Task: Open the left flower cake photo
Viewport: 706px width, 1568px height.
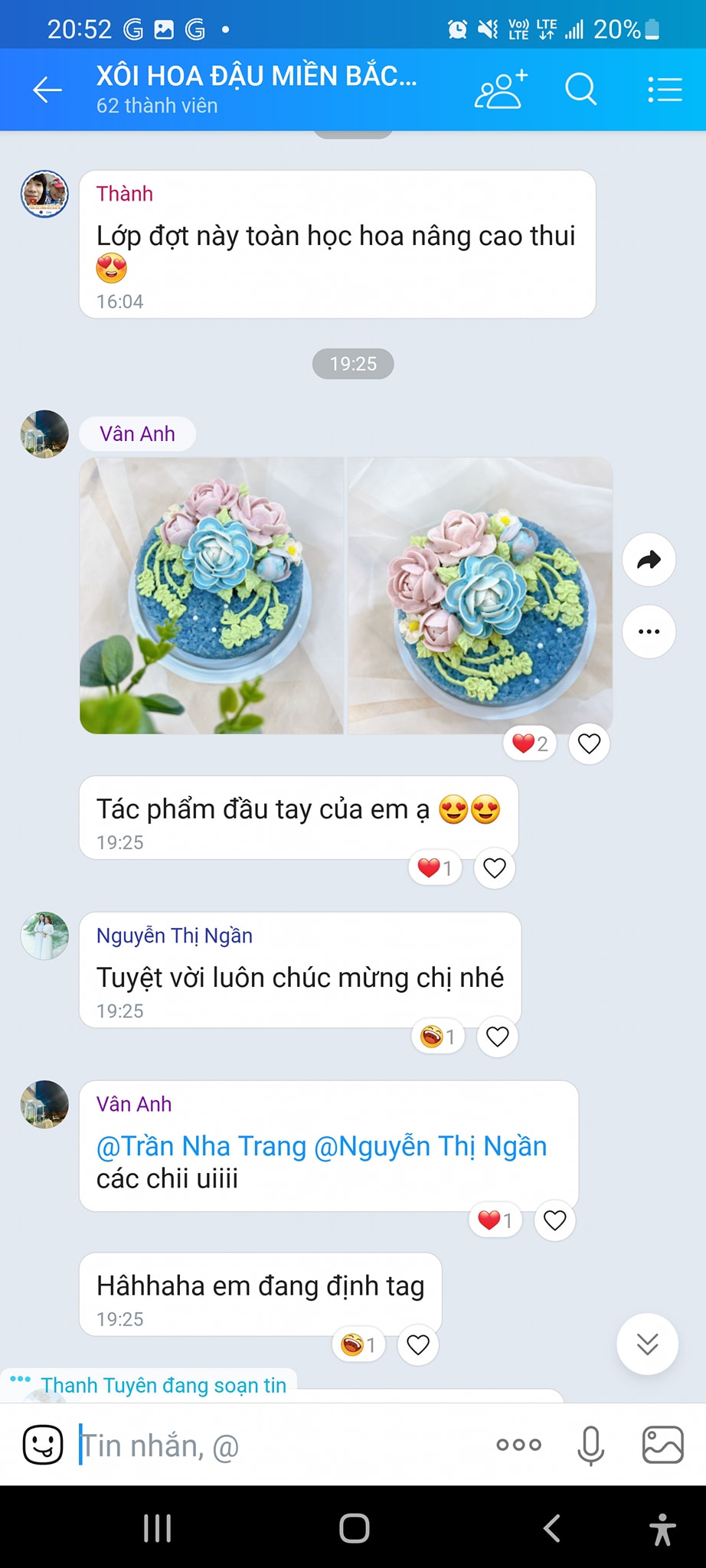Action: point(211,596)
